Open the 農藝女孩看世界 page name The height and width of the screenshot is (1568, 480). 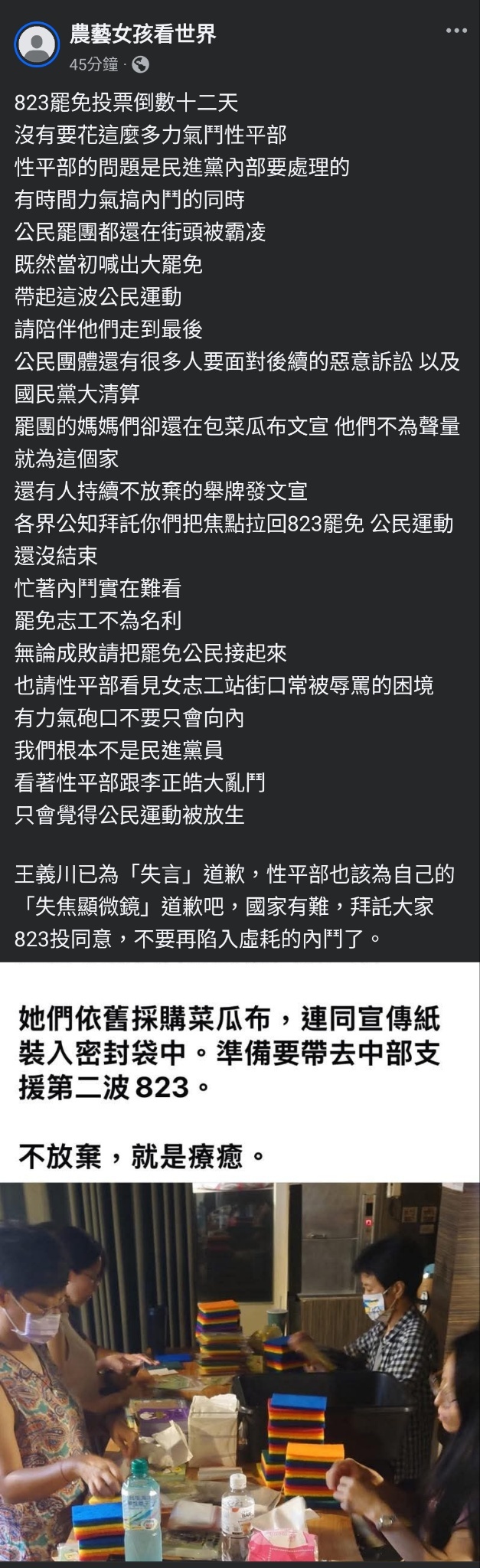click(142, 34)
